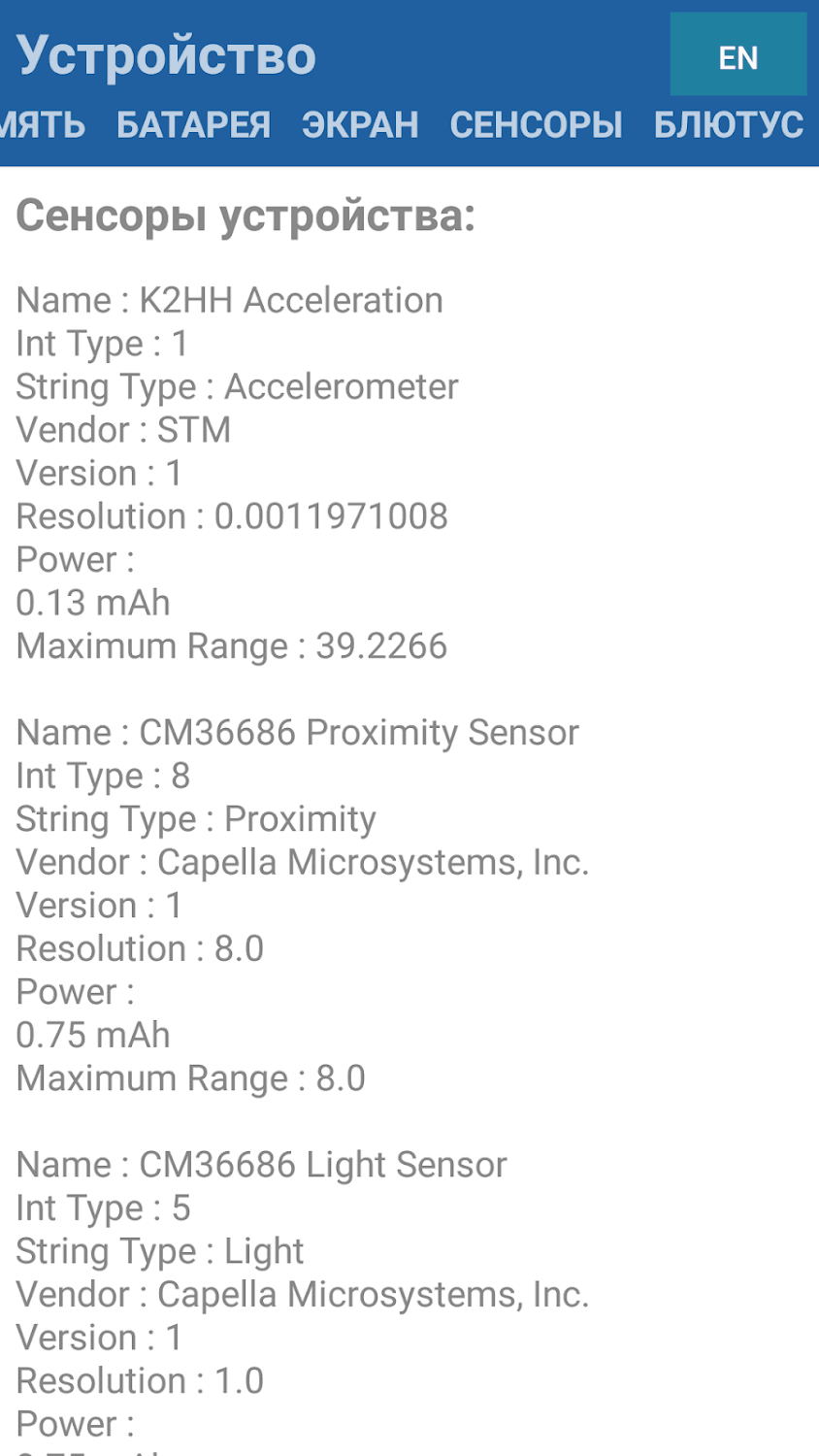
Task: Open the ЭКРАН tab
Action: tap(360, 125)
